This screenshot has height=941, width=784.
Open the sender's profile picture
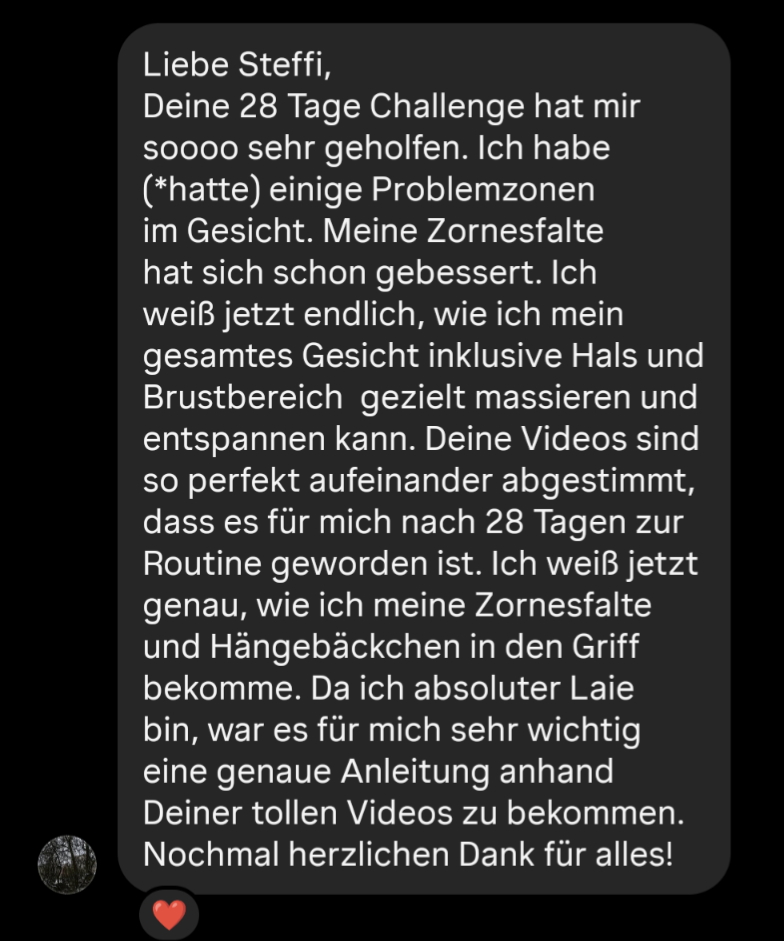click(67, 864)
